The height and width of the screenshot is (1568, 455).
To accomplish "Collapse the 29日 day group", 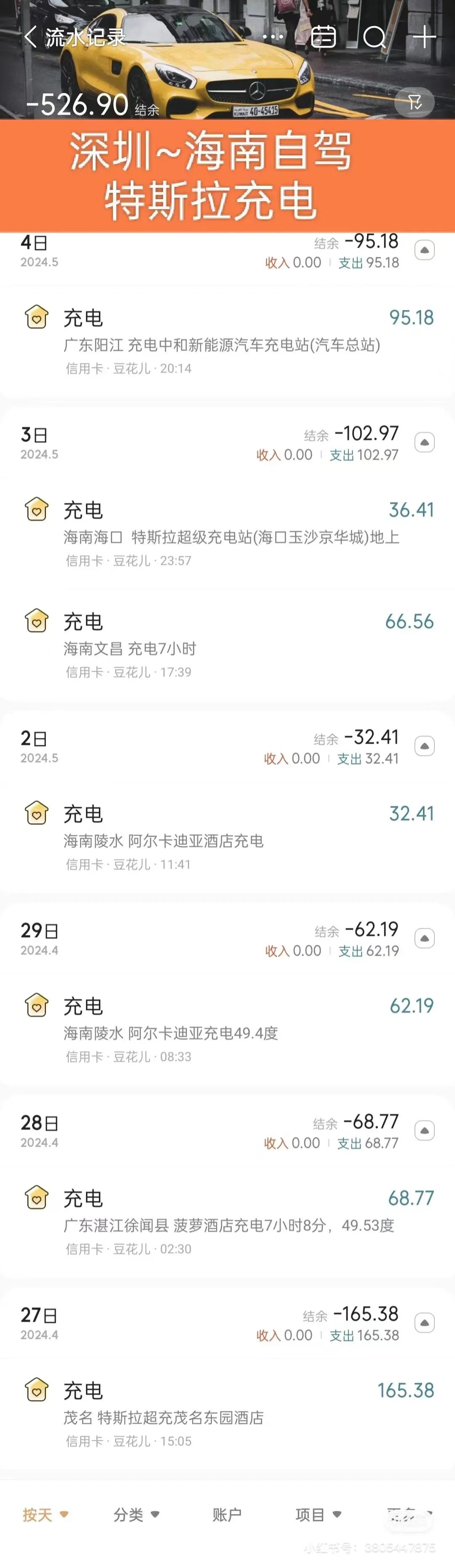I will [425, 939].
